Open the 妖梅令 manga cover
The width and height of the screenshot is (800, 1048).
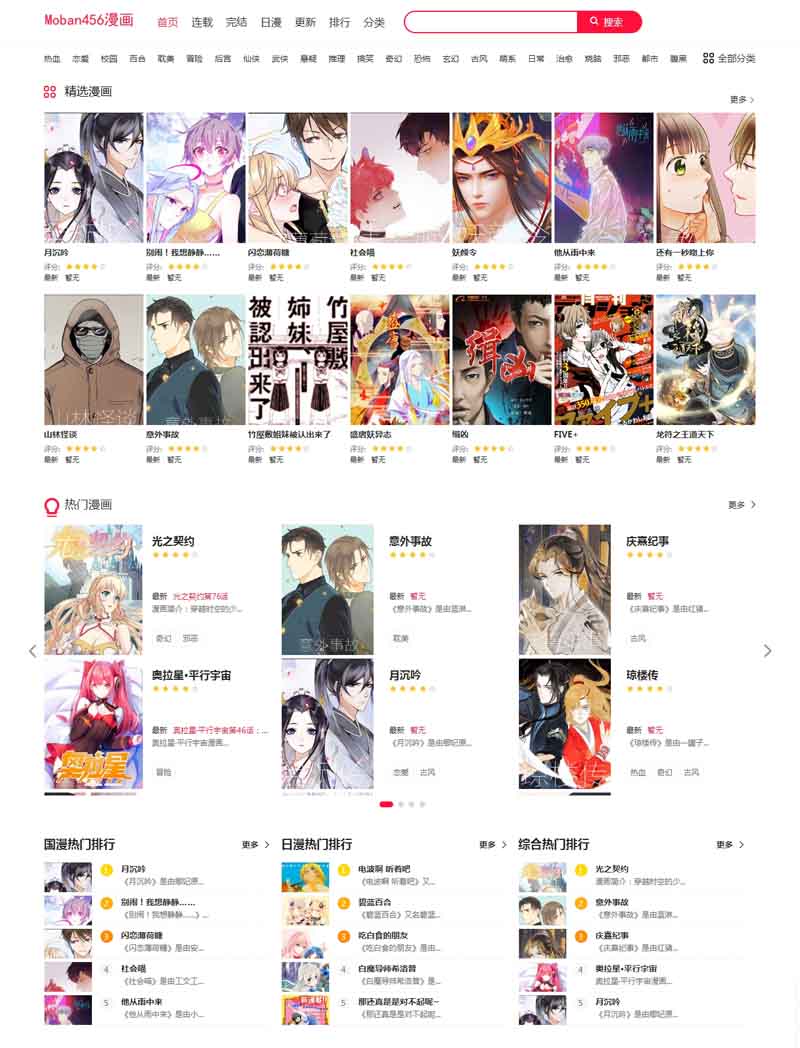coord(501,178)
